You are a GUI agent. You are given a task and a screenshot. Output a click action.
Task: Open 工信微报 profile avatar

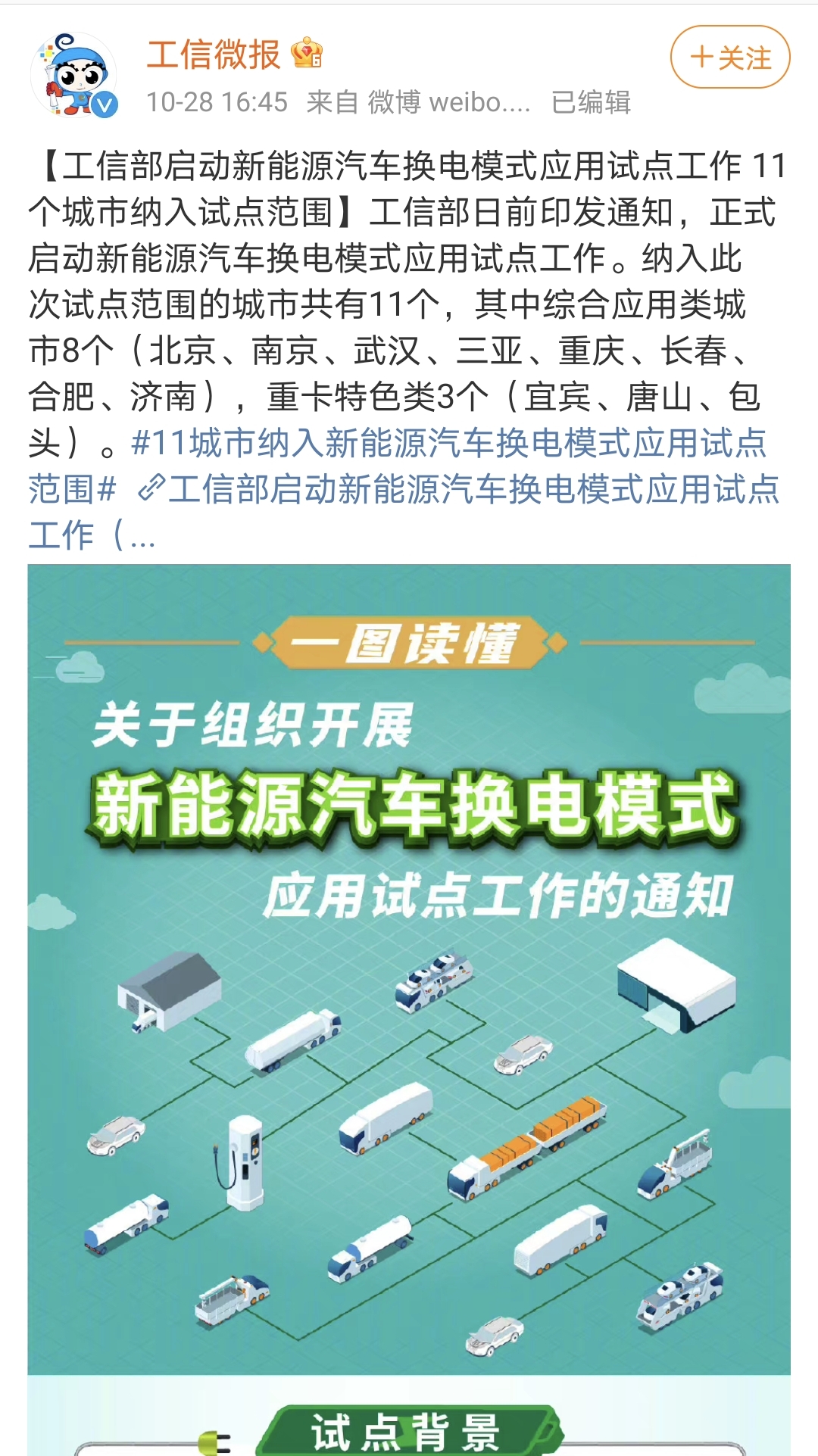click(x=74, y=75)
